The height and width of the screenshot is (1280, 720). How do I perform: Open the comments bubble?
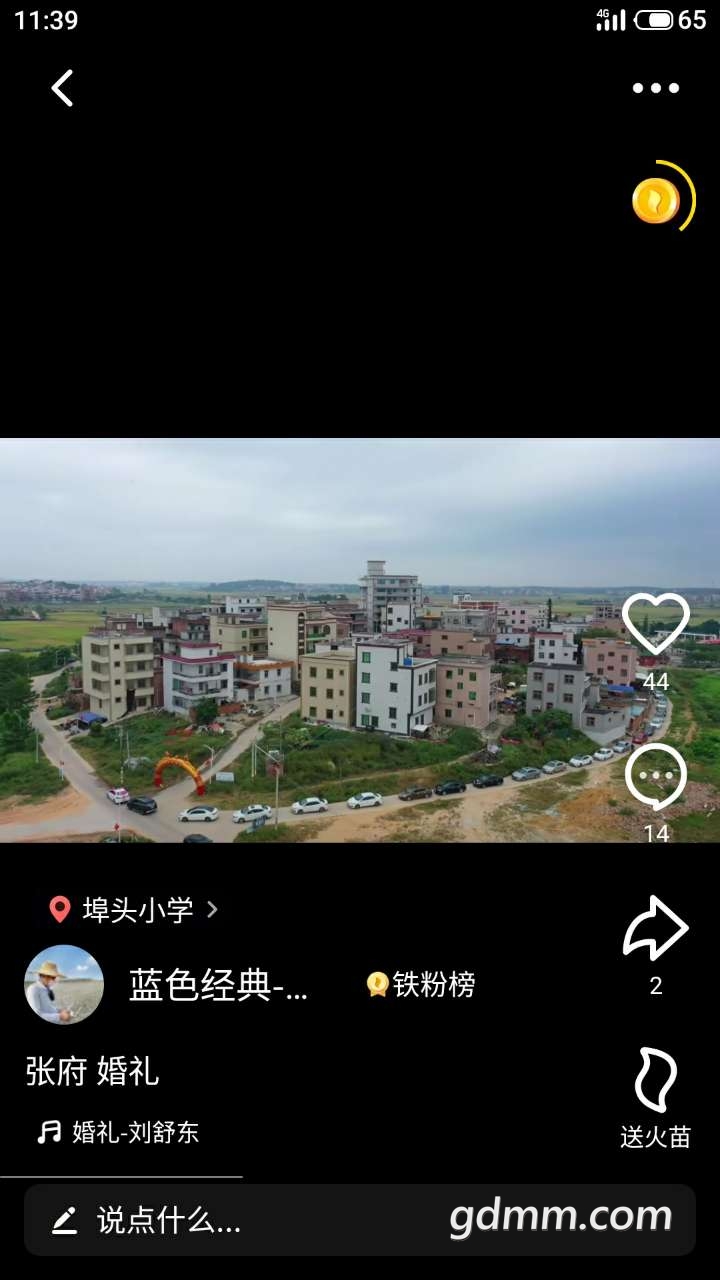pos(656,778)
